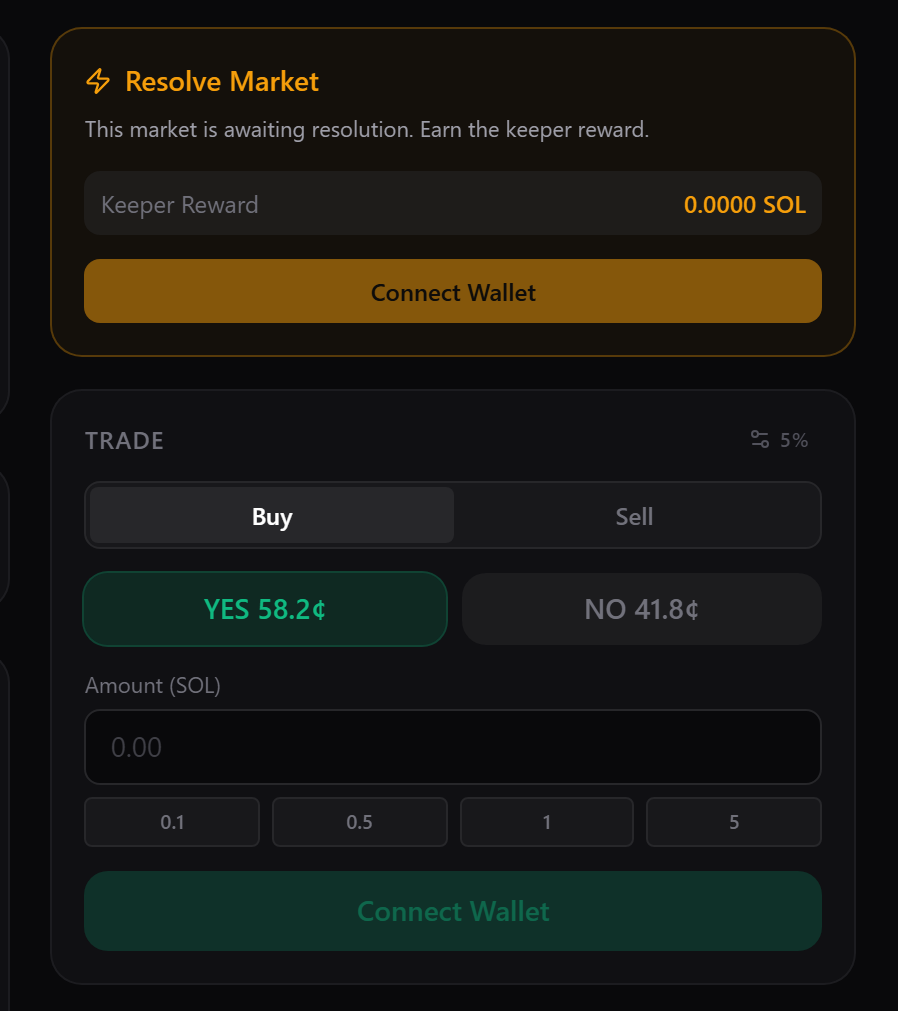
Task: Choose the 0.1 SOL quick amount
Action: pyautogui.click(x=171, y=821)
